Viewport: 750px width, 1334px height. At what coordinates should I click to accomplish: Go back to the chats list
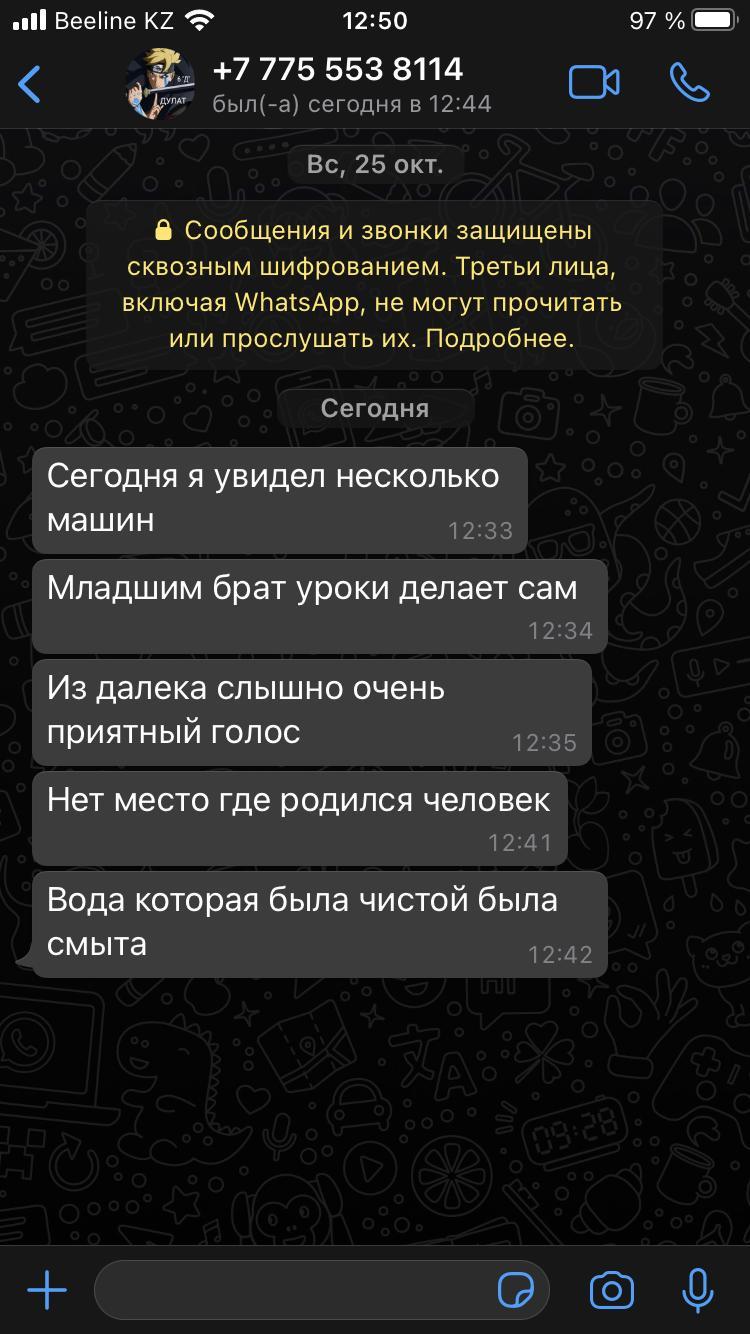click(x=30, y=84)
